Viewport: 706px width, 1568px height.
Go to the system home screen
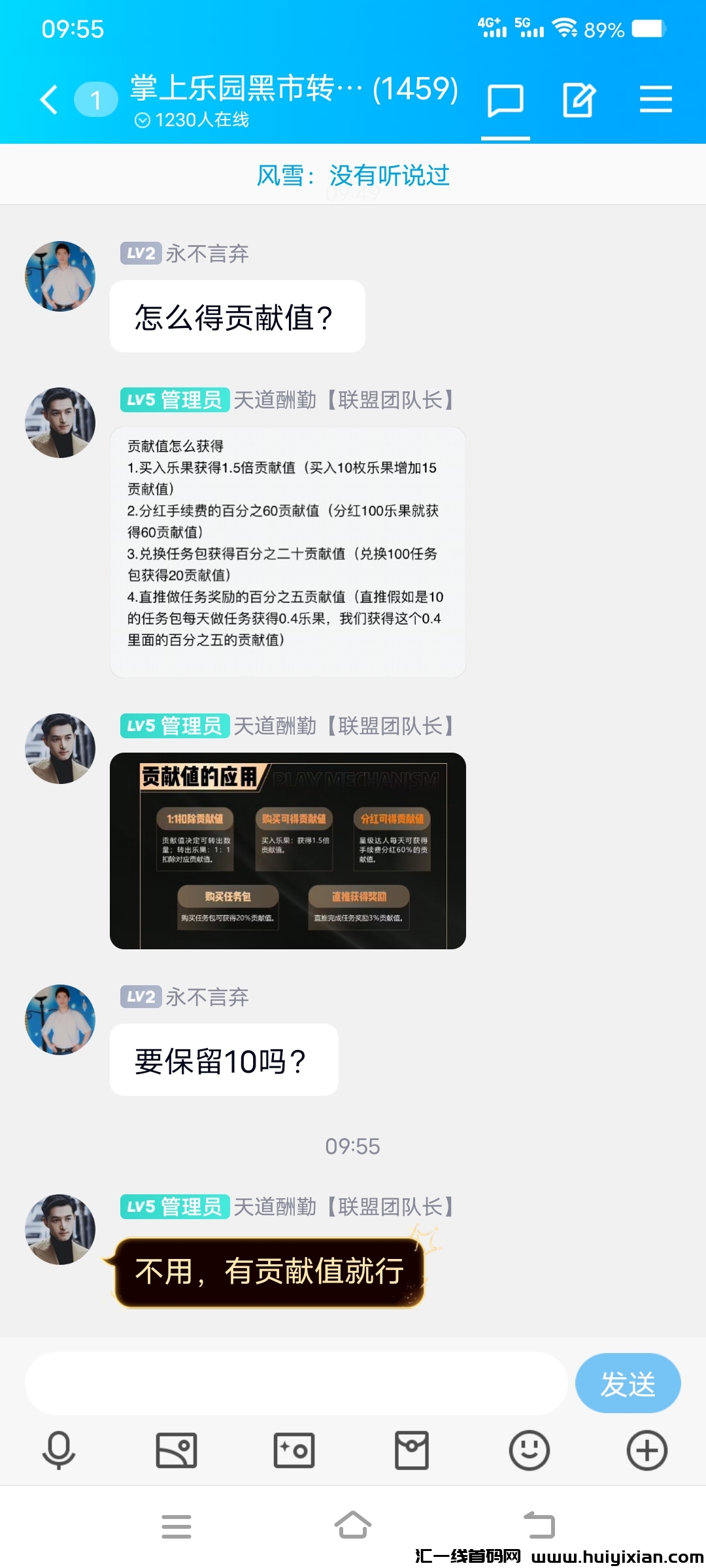coord(353,1526)
